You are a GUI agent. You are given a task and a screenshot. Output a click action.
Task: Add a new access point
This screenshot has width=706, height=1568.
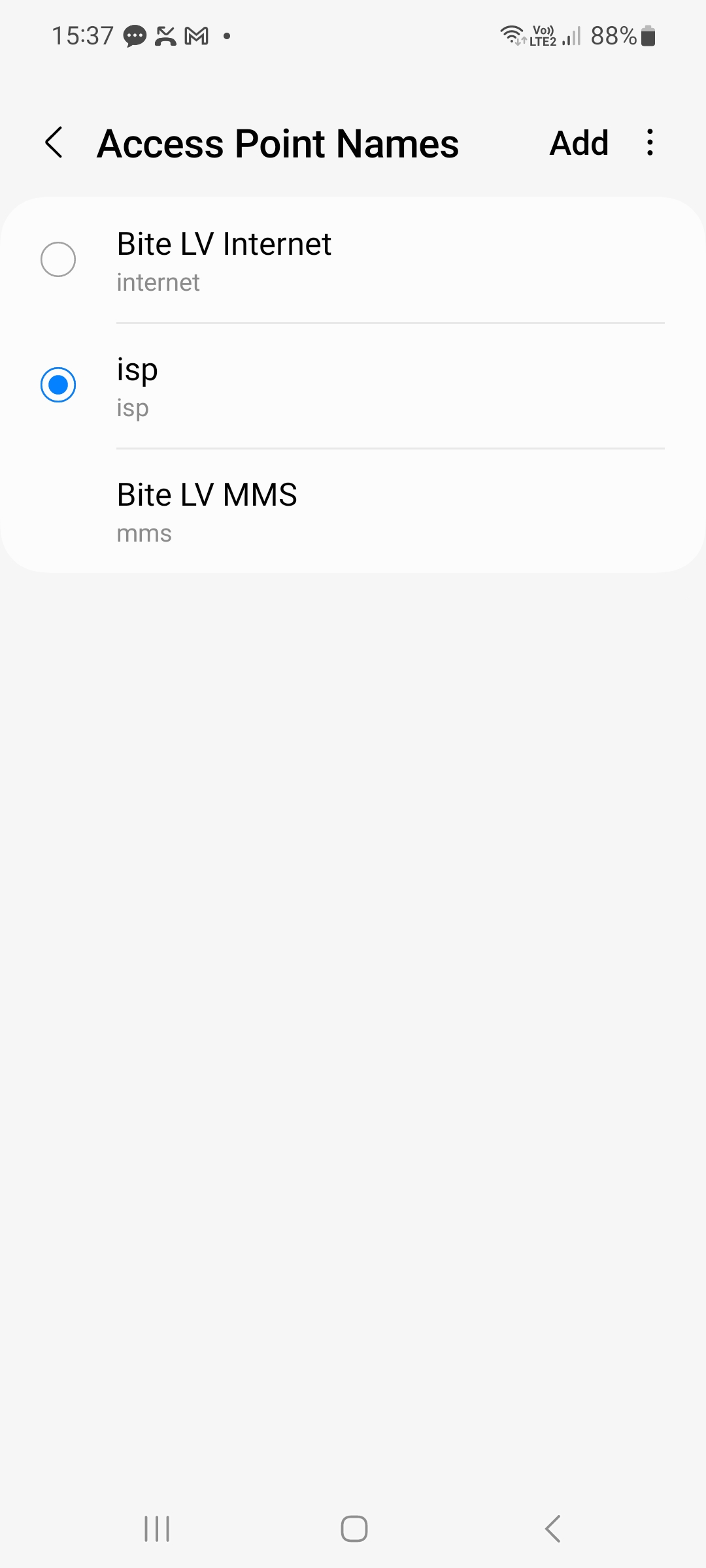(579, 142)
